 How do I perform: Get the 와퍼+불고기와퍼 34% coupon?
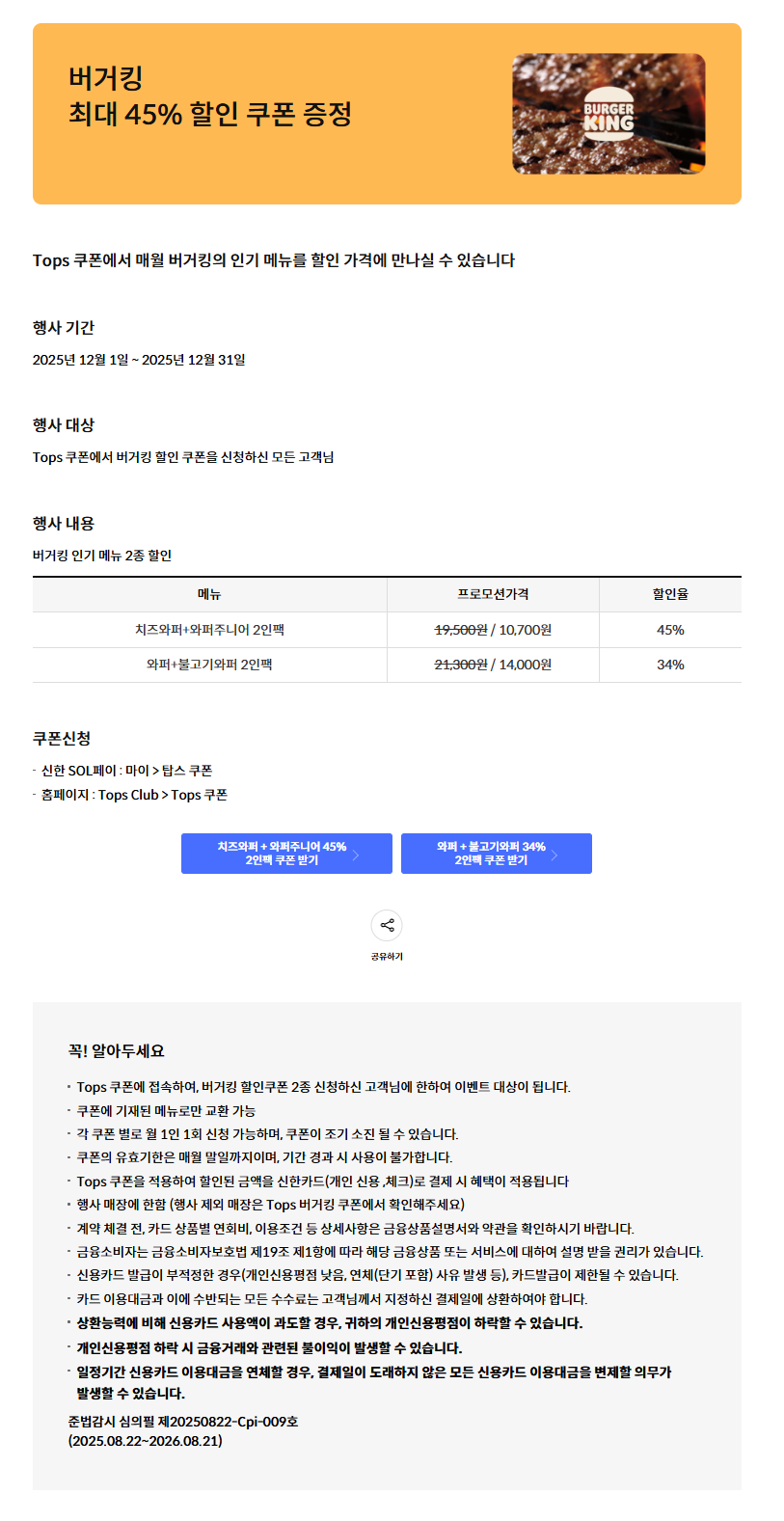496,854
